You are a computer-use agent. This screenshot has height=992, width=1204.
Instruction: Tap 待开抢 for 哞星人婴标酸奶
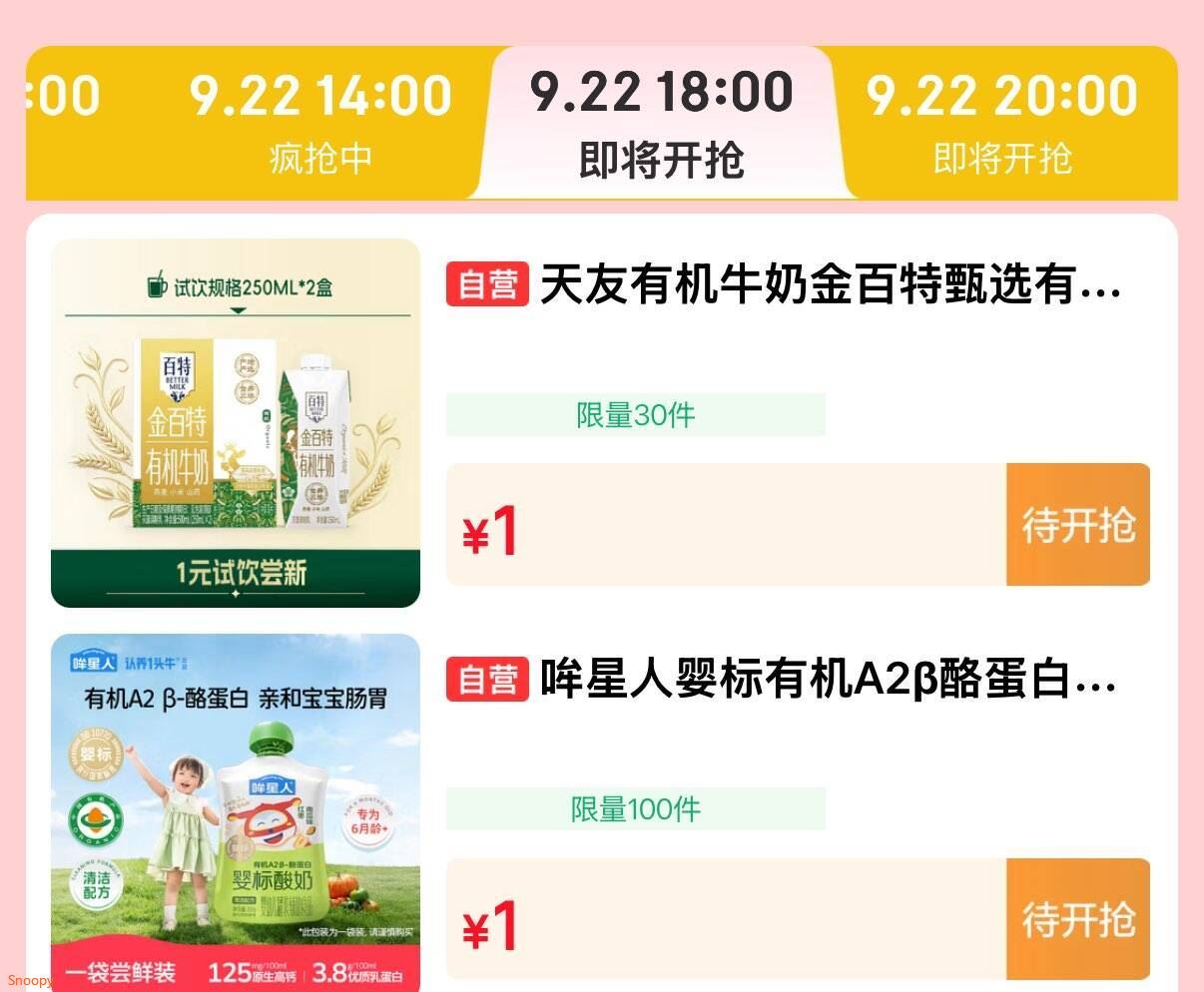tap(1078, 918)
